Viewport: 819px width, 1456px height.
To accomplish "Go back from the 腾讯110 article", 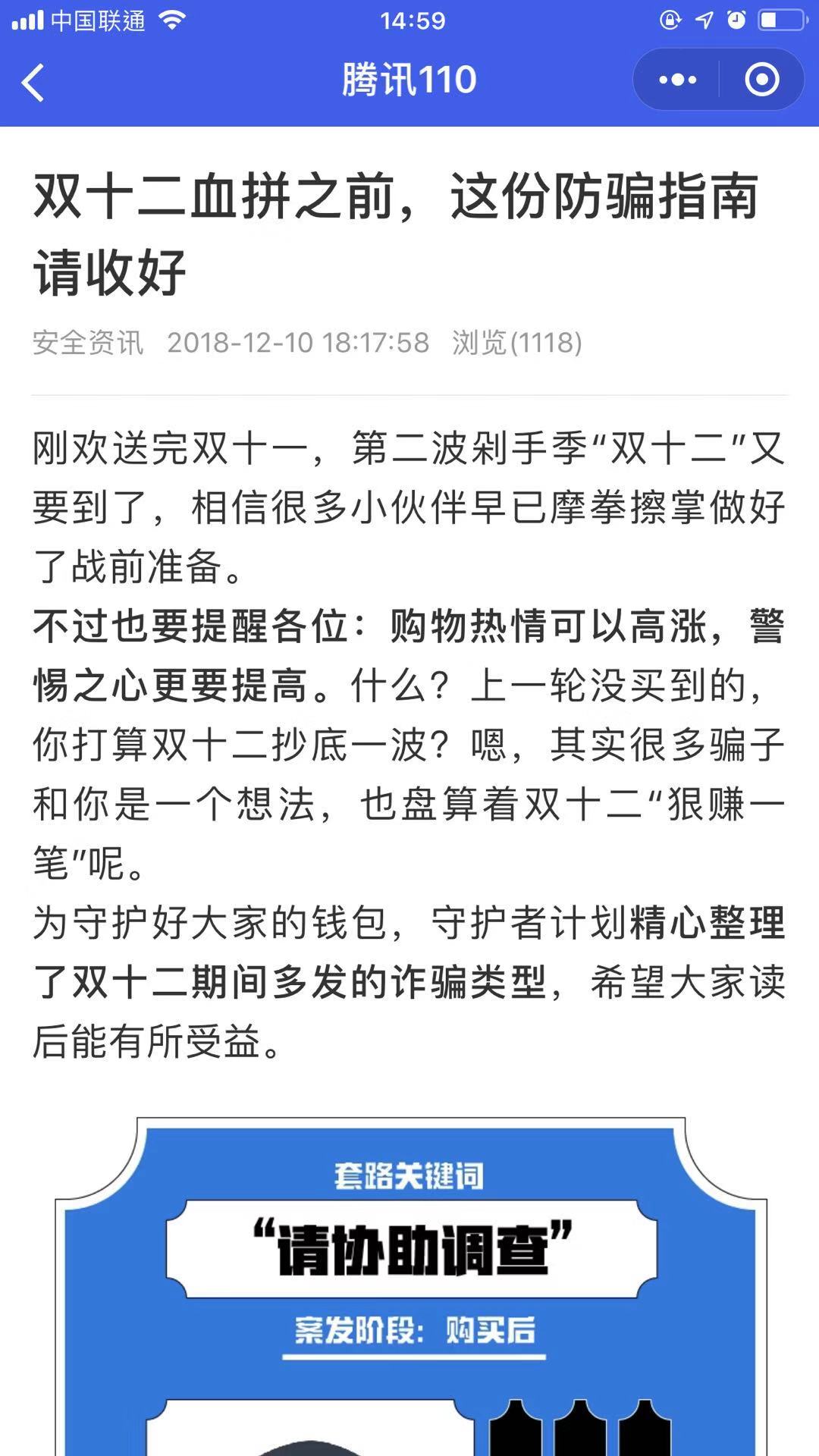I will (x=33, y=82).
